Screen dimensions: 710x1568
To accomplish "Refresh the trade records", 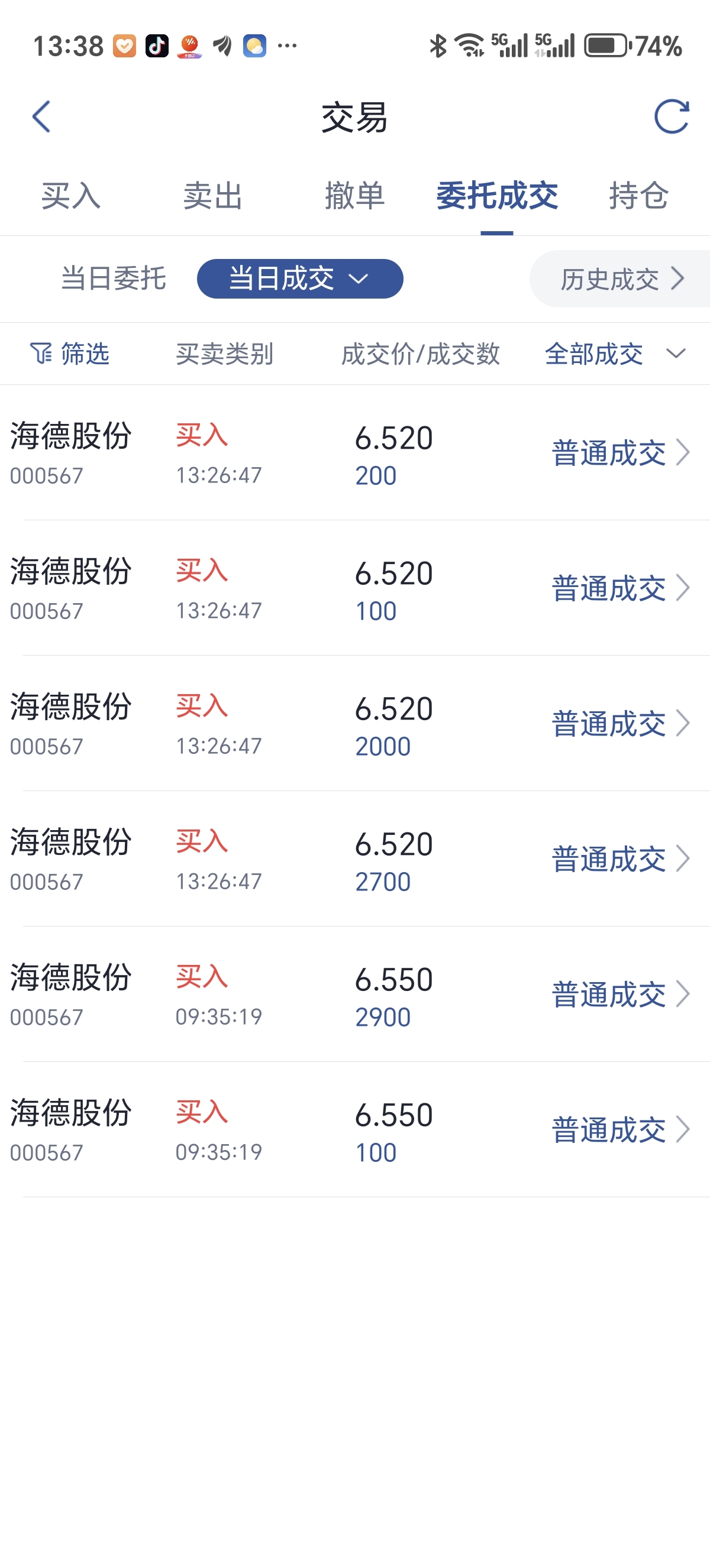I will [x=671, y=117].
